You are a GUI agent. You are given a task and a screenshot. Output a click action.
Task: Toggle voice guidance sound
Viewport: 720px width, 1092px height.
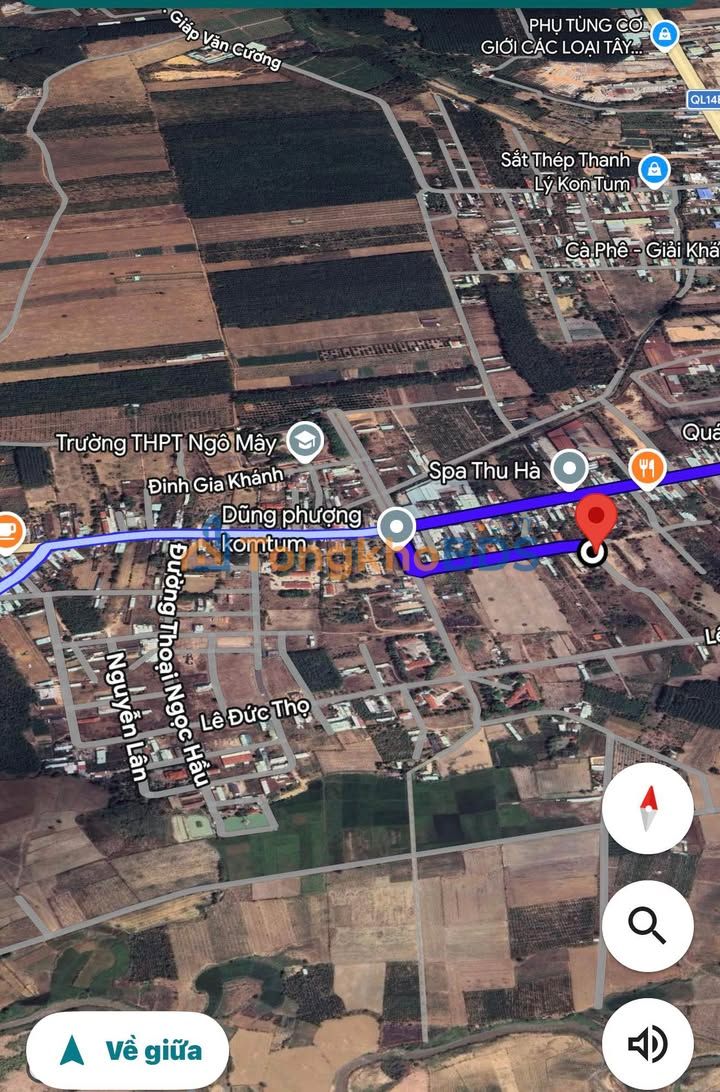tap(648, 1045)
